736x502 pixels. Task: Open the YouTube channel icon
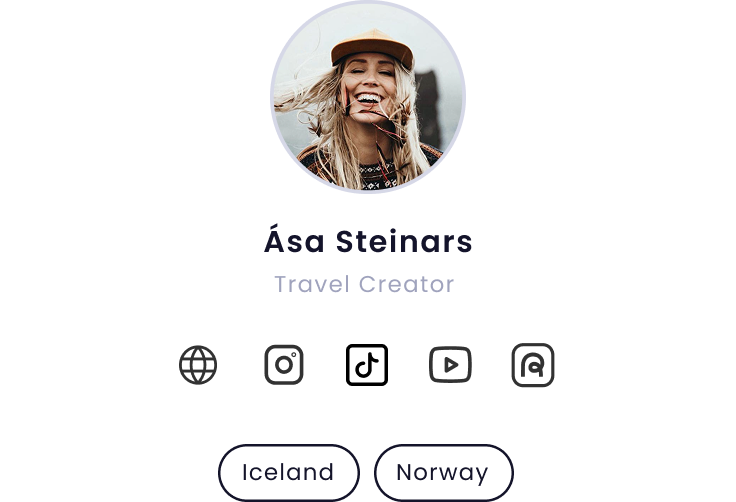450,365
